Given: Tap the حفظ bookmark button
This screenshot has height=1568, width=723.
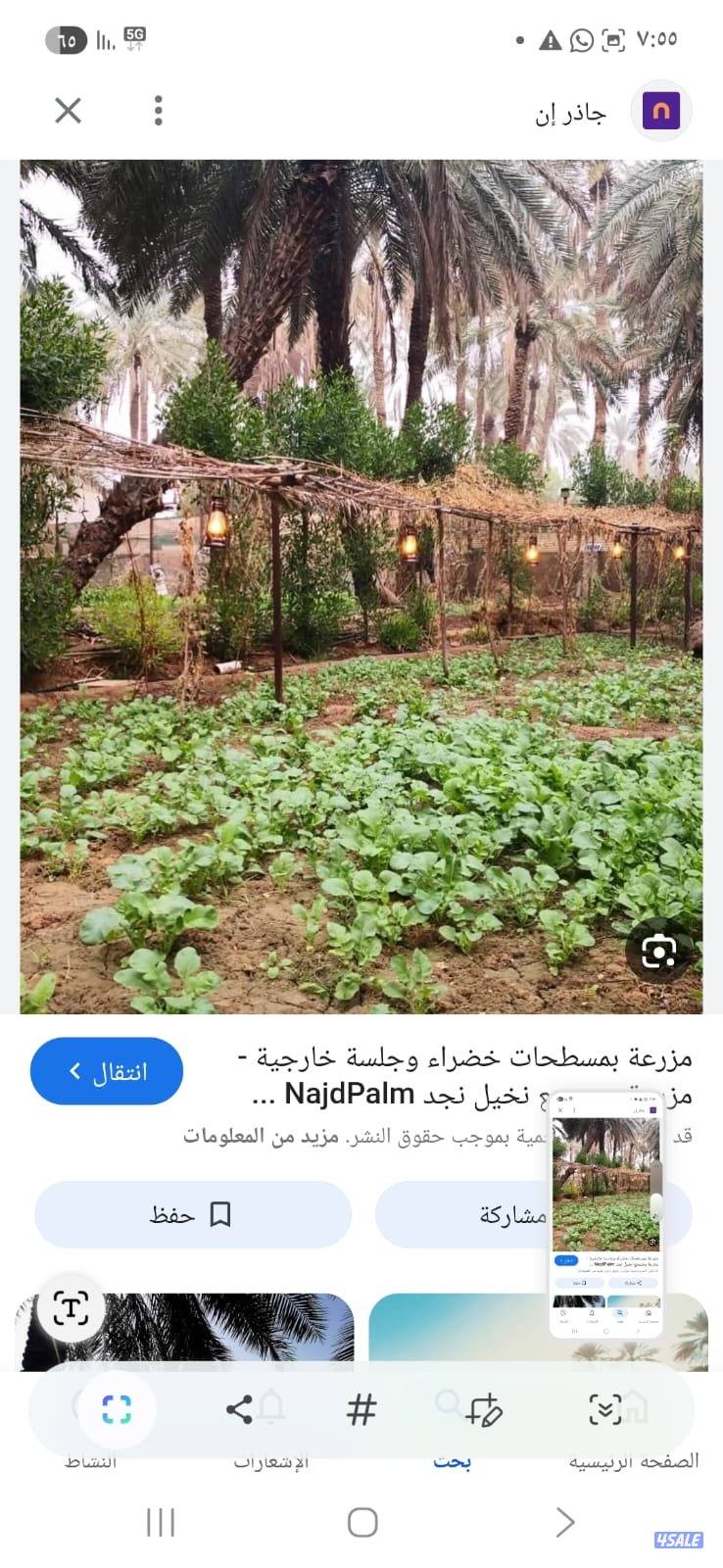Looking at the screenshot, I should coord(192,1214).
